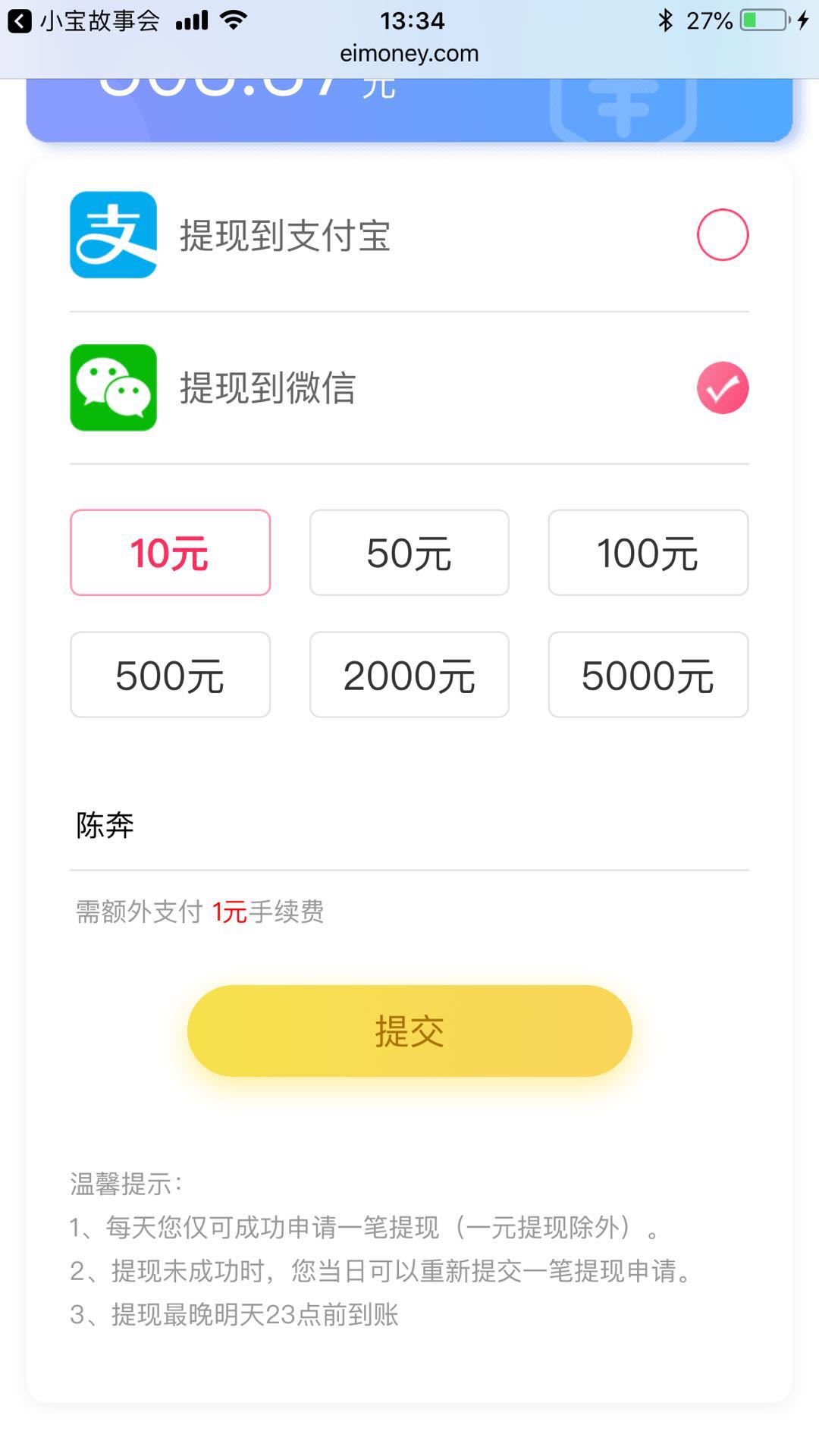Image resolution: width=819 pixels, height=1456 pixels.
Task: Tap the Alipay app icon
Action: click(x=112, y=237)
